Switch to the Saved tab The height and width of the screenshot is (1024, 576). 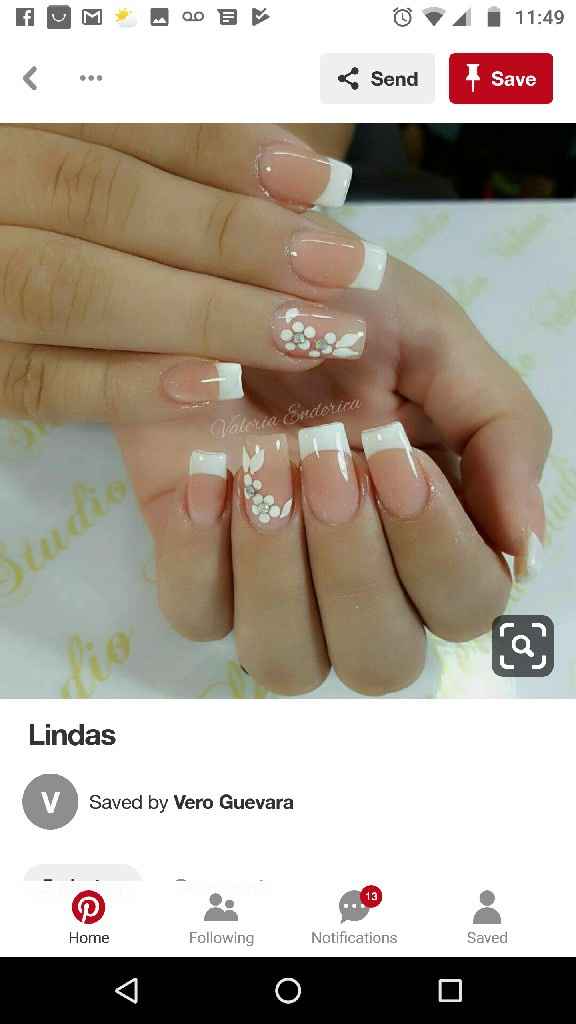[x=487, y=918]
